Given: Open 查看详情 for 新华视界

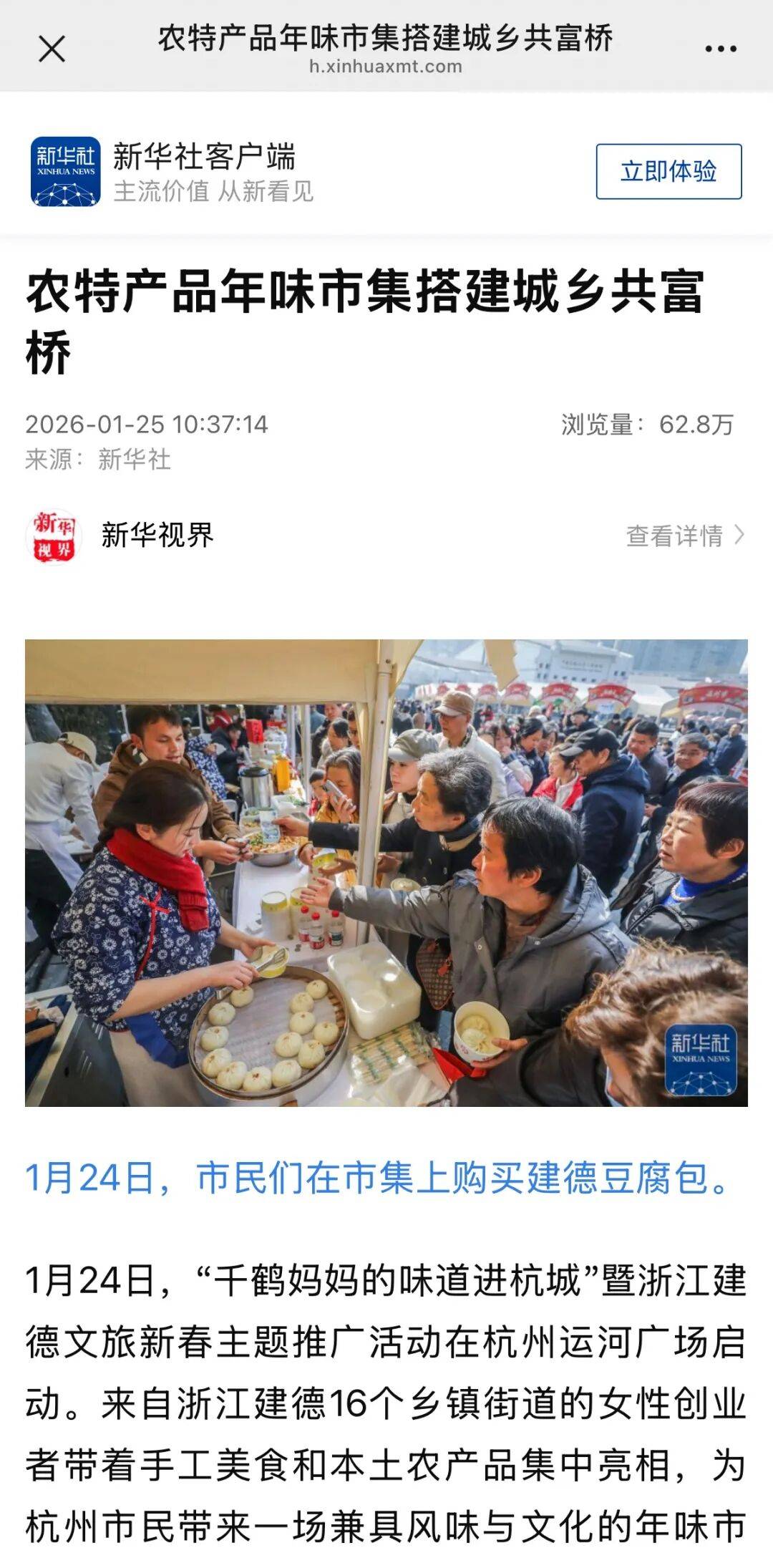Looking at the screenshot, I should click(685, 536).
